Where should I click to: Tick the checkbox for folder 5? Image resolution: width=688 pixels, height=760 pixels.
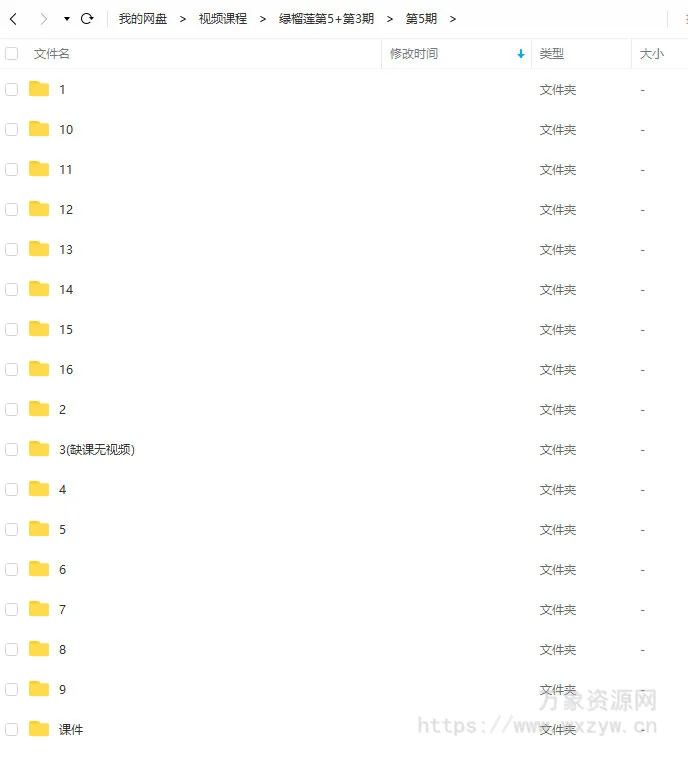tap(12, 529)
